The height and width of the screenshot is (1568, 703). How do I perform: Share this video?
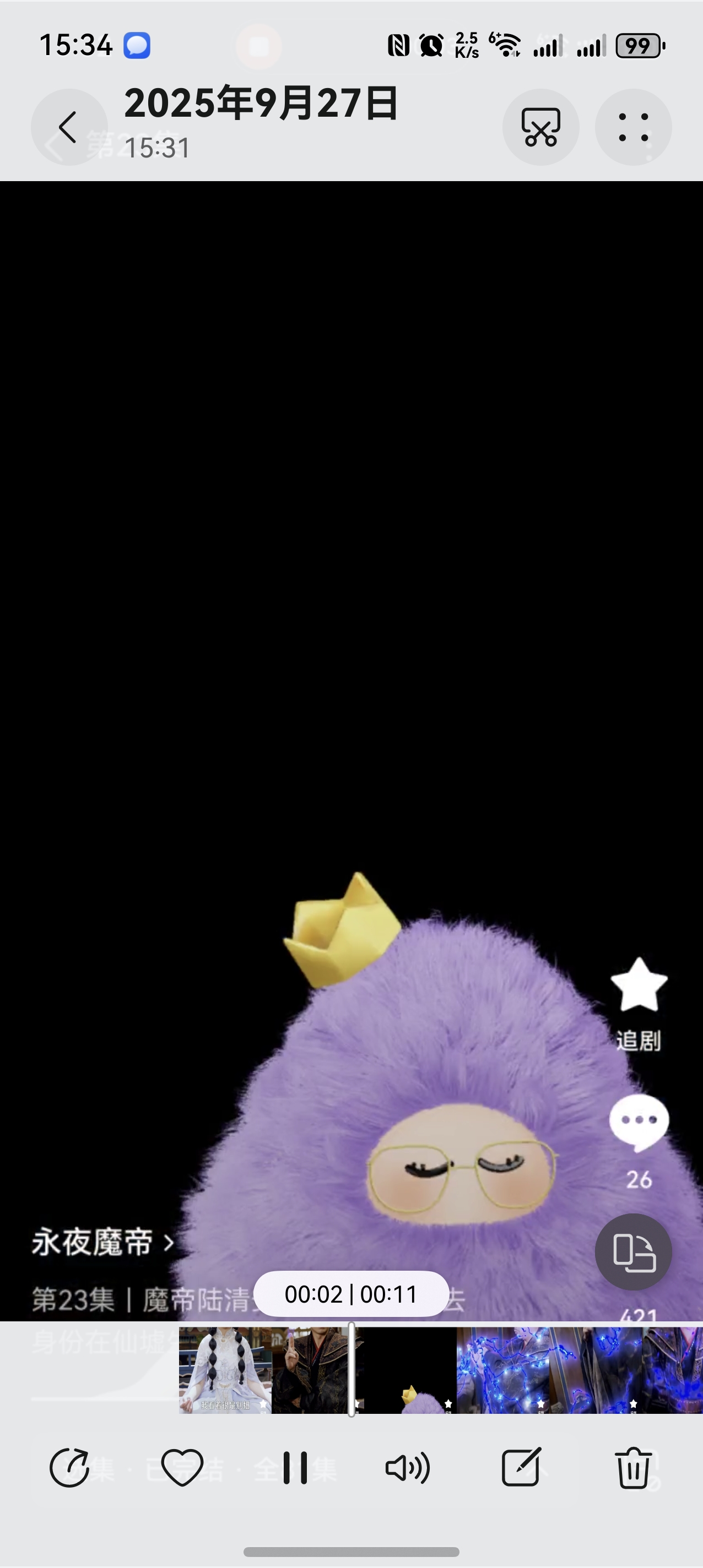69,1468
